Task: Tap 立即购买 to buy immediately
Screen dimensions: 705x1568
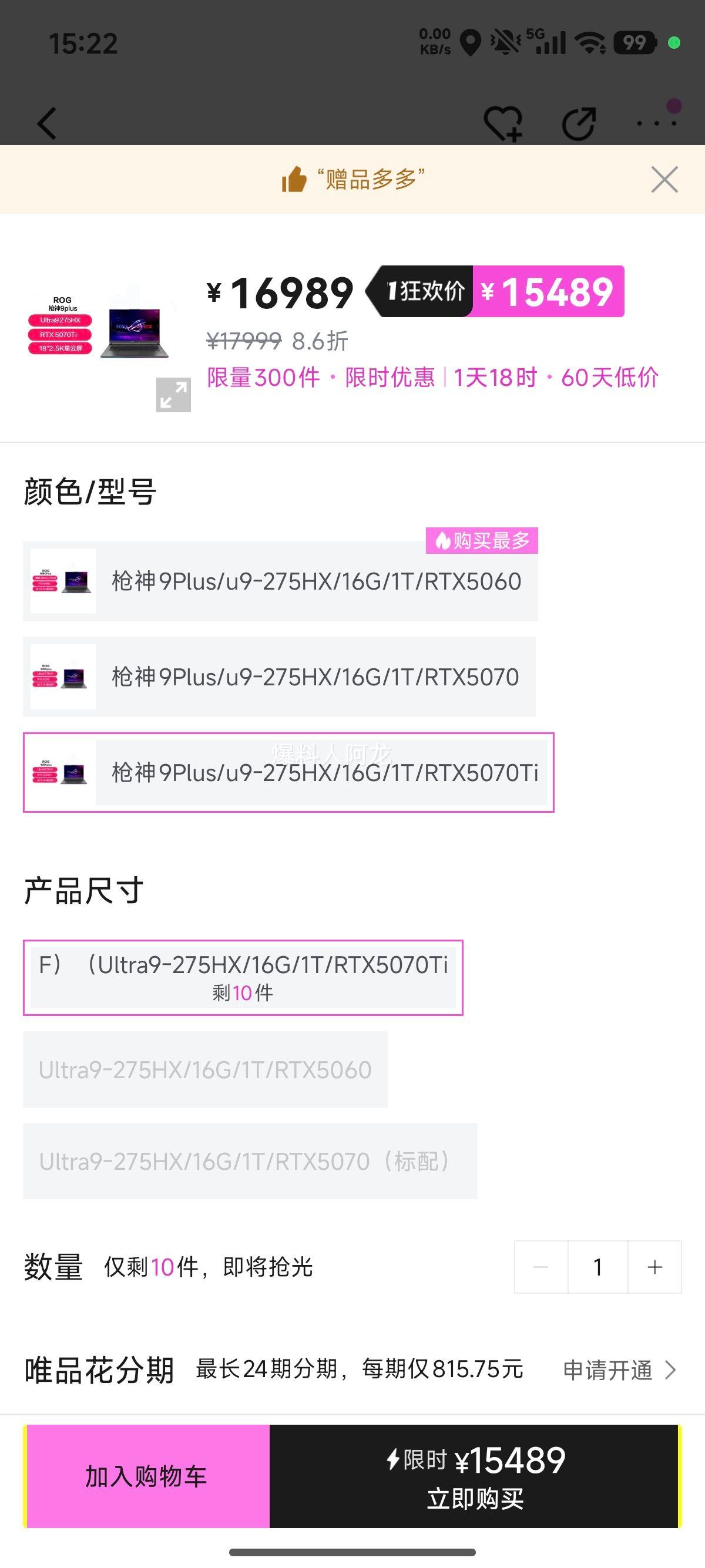Action: point(476,1496)
